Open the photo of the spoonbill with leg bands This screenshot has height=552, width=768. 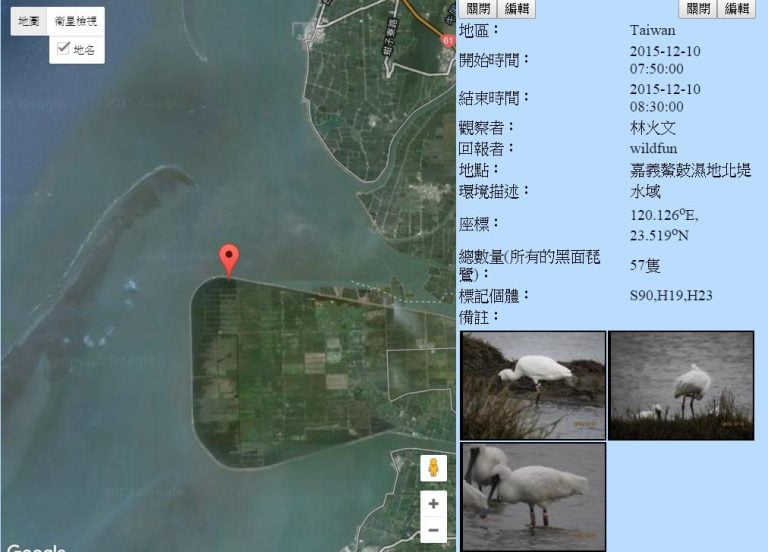click(533, 496)
